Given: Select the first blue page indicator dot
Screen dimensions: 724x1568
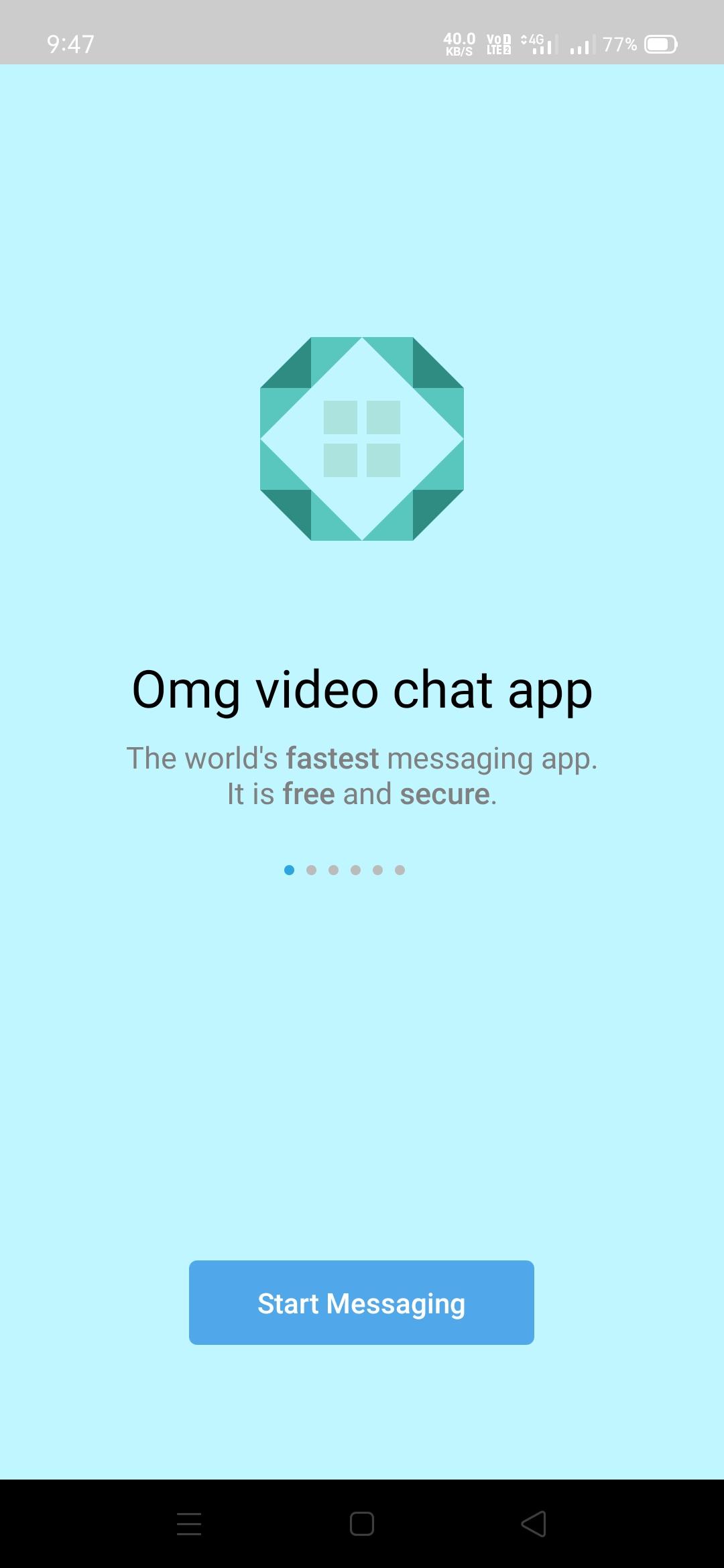Looking at the screenshot, I should click(x=289, y=870).
